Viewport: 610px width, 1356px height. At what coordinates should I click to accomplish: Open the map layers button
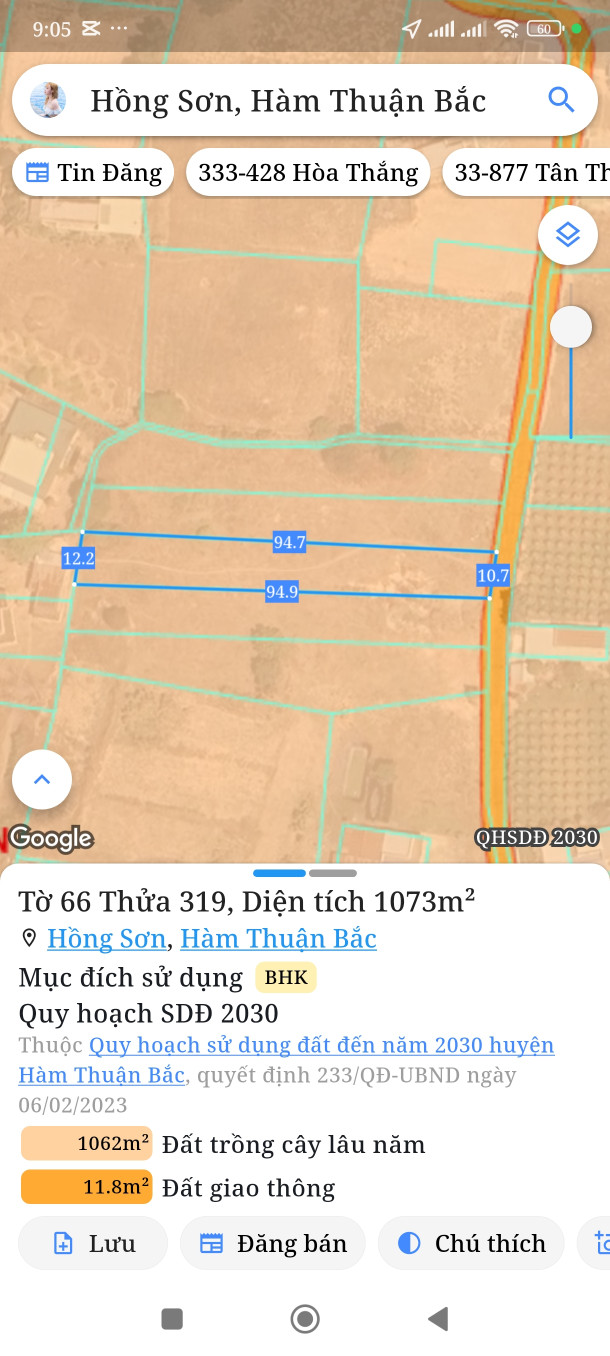(x=568, y=235)
